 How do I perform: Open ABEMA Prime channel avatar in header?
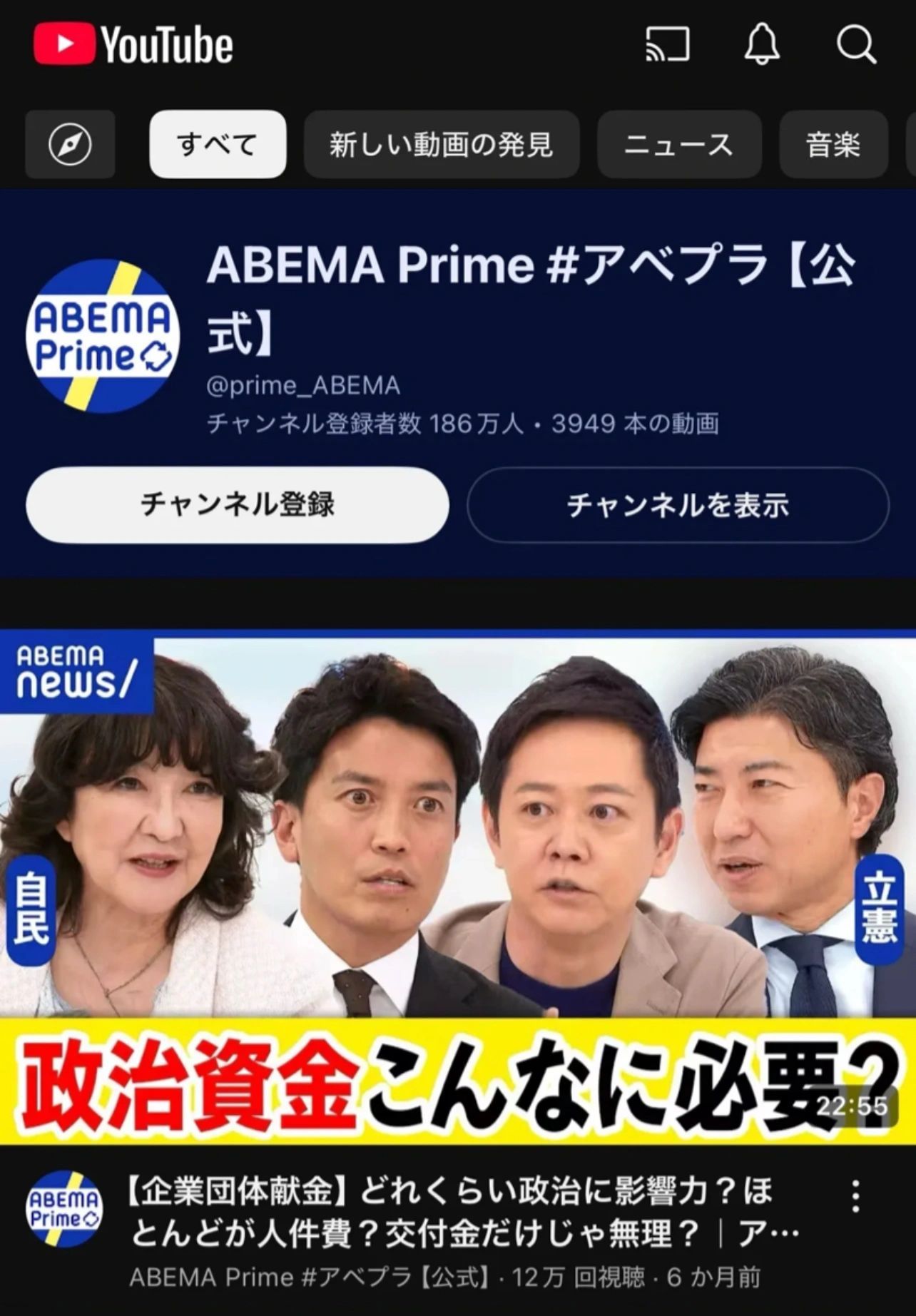click(x=103, y=336)
